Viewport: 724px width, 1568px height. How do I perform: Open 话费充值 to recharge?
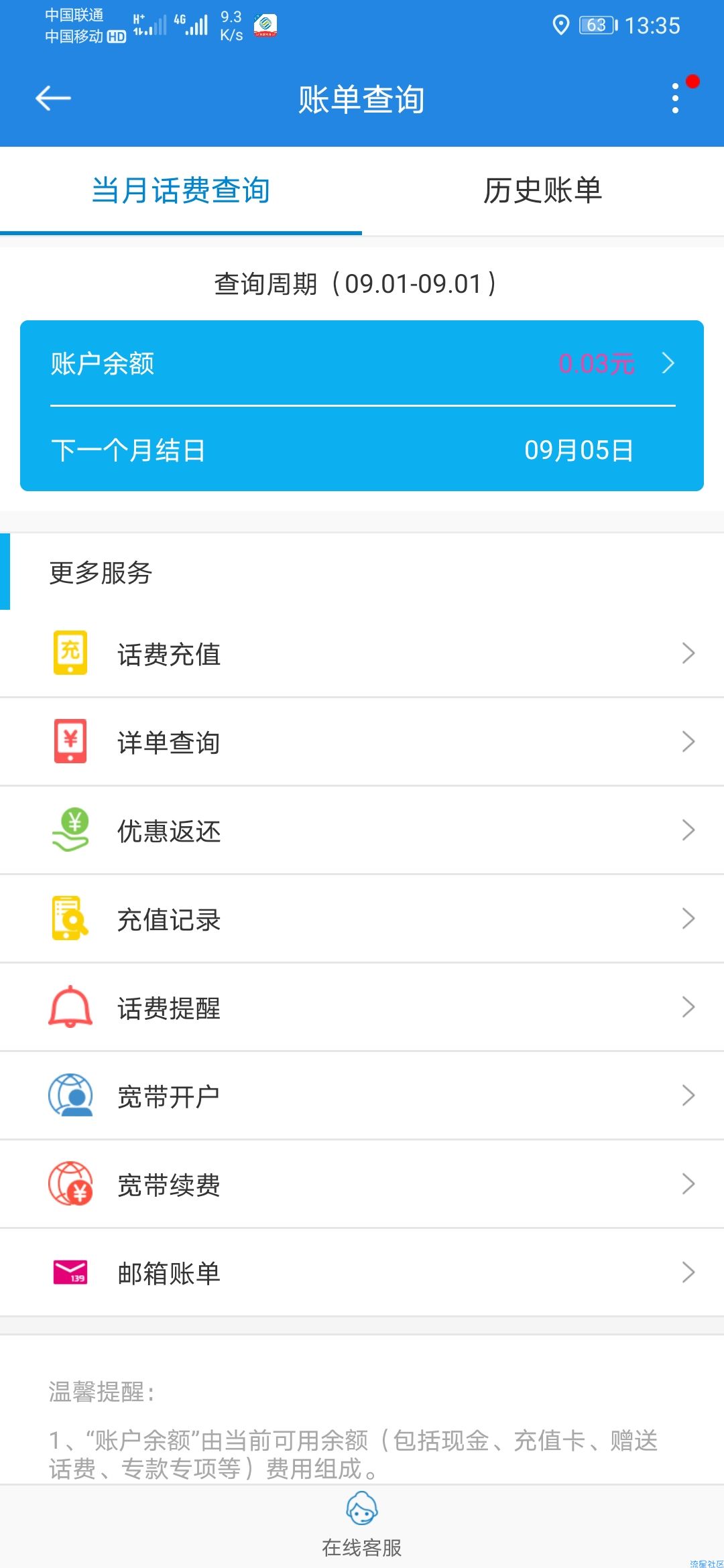pos(362,653)
